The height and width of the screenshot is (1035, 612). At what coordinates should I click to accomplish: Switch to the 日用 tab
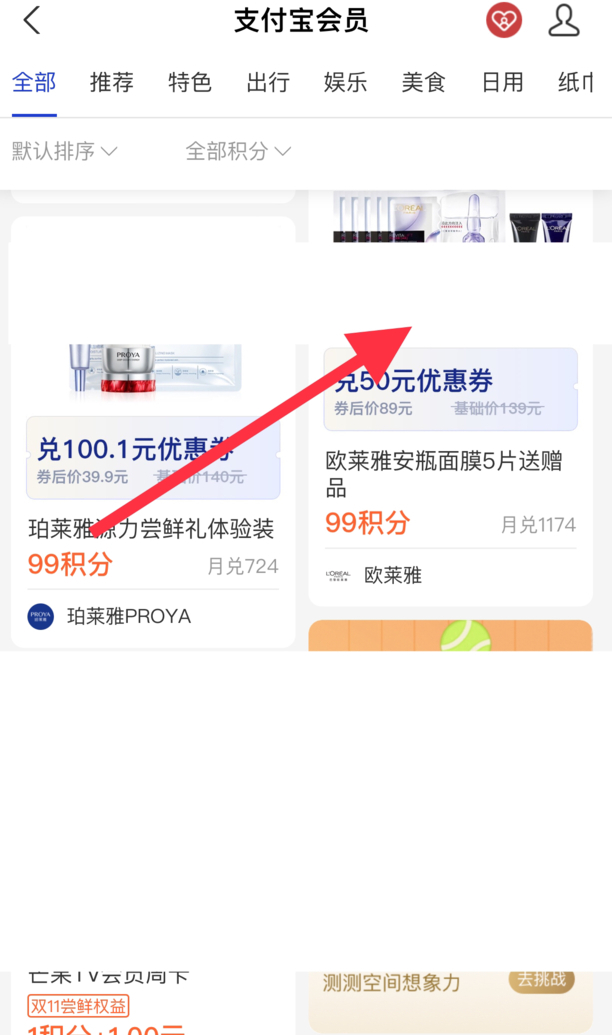pyautogui.click(x=502, y=82)
